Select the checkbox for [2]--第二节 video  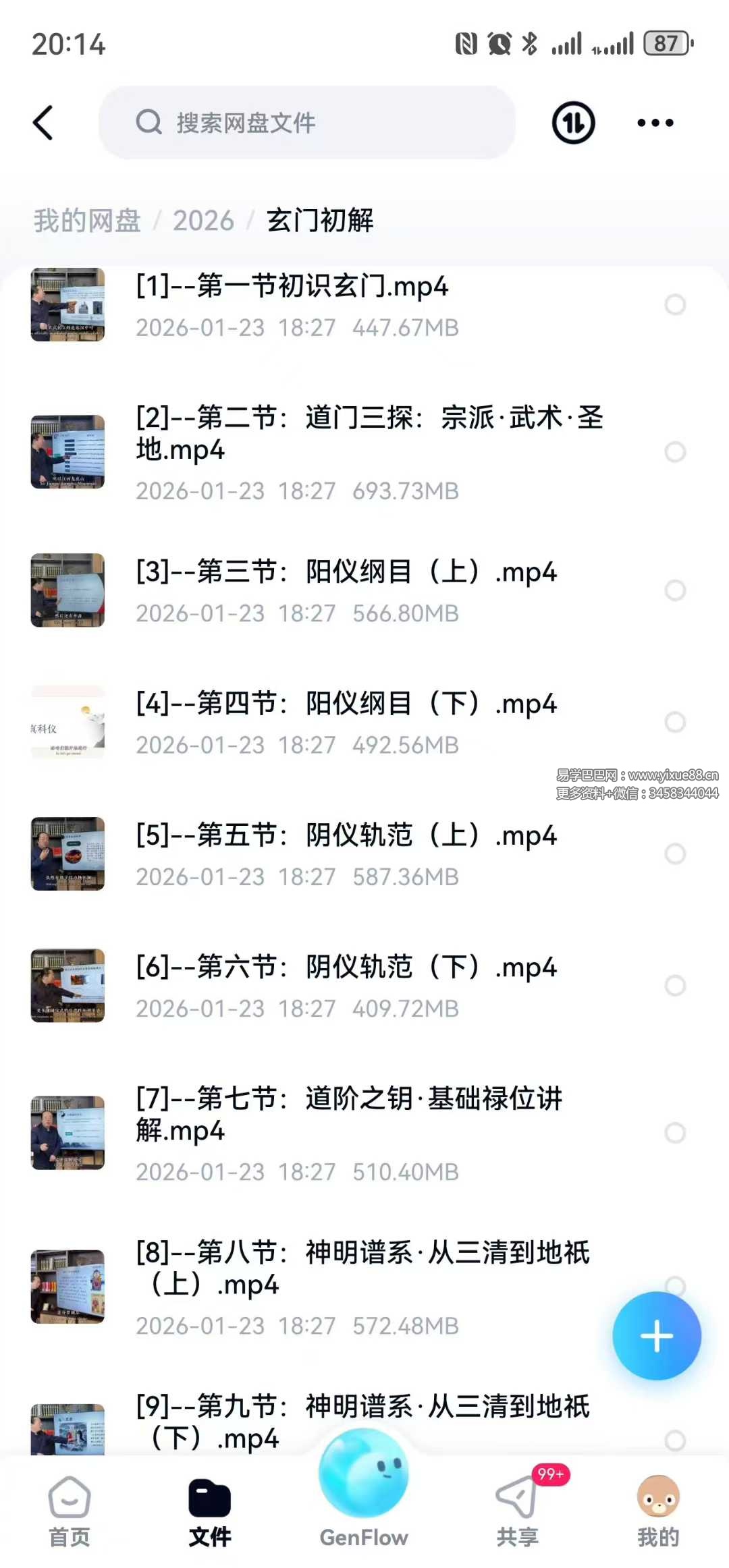[x=675, y=452]
